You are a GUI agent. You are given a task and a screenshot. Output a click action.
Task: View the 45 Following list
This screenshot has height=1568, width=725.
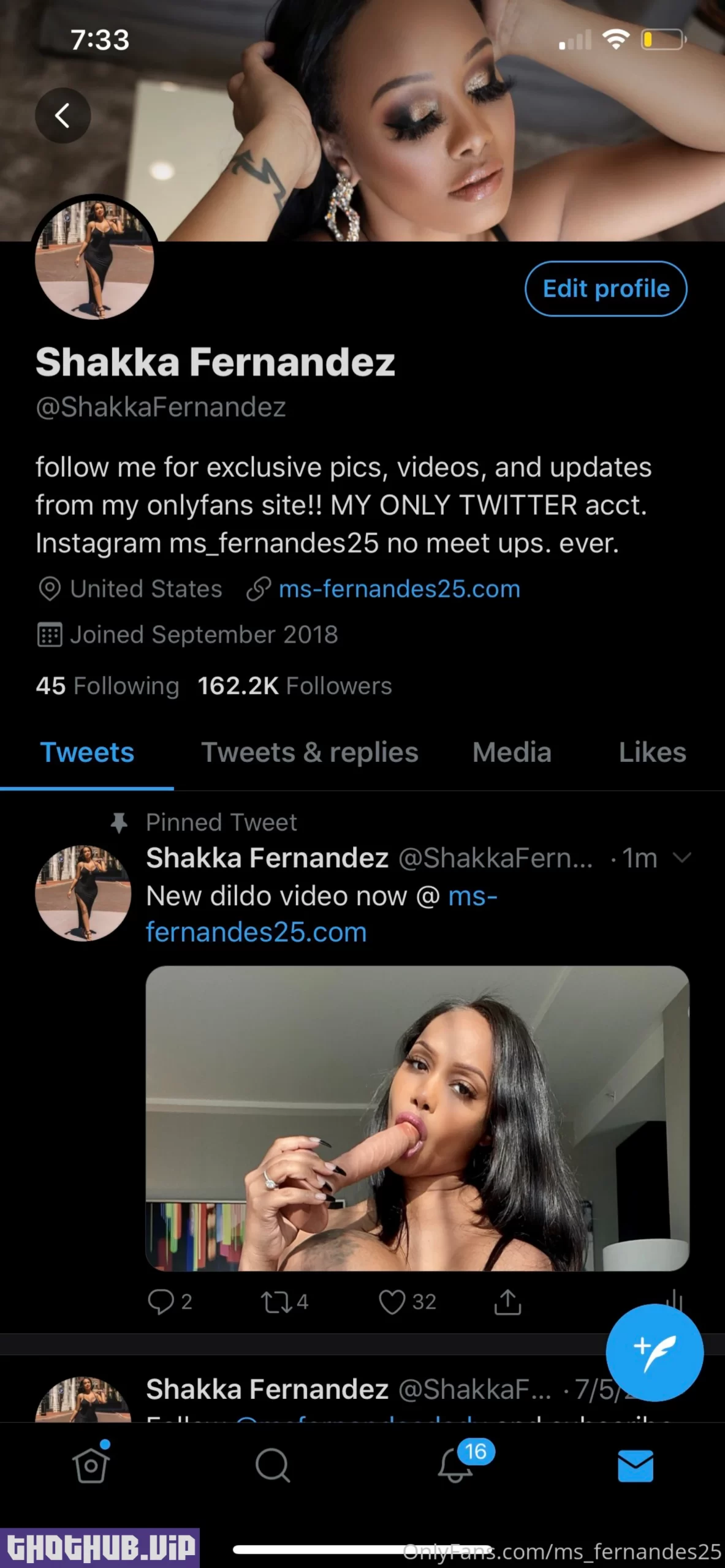107,686
